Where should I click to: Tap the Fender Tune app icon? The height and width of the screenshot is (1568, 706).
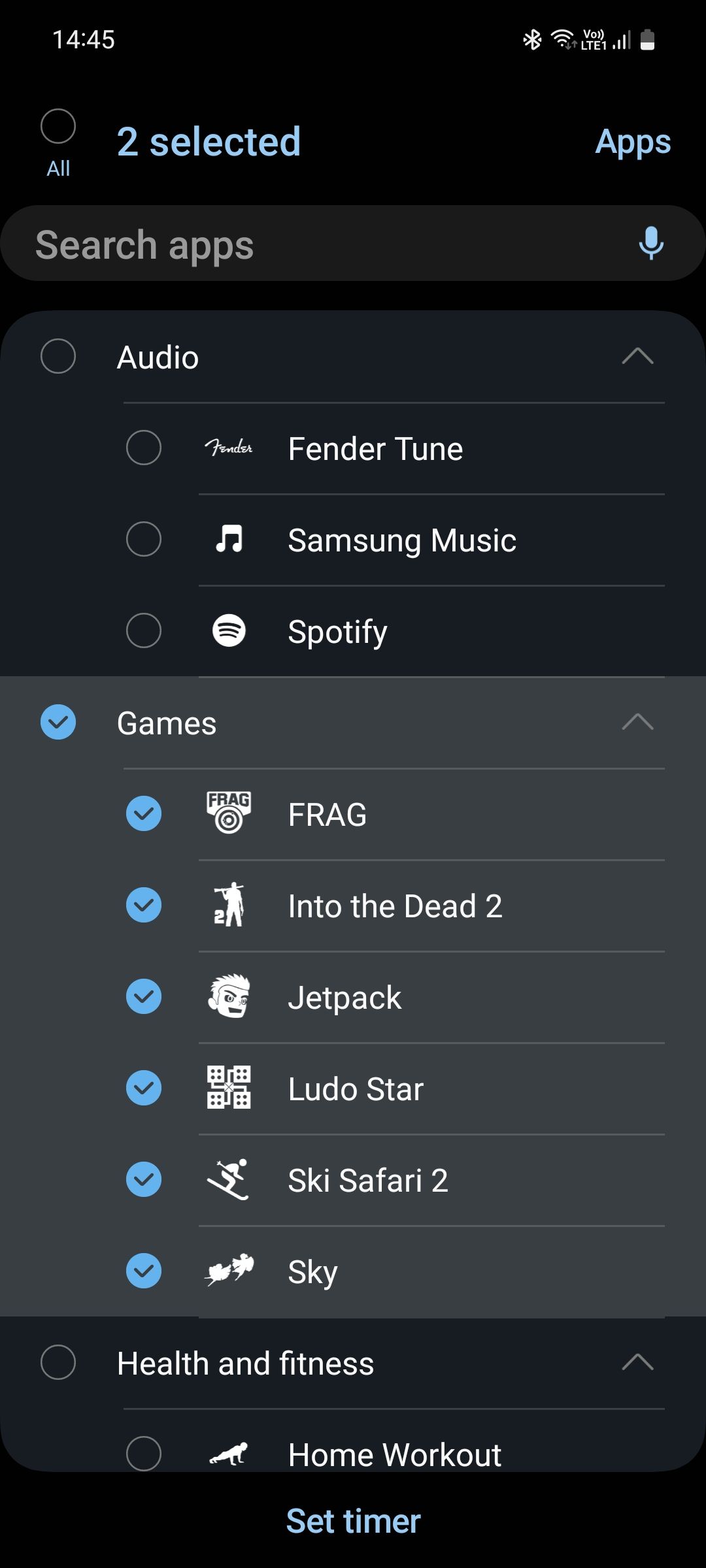230,448
